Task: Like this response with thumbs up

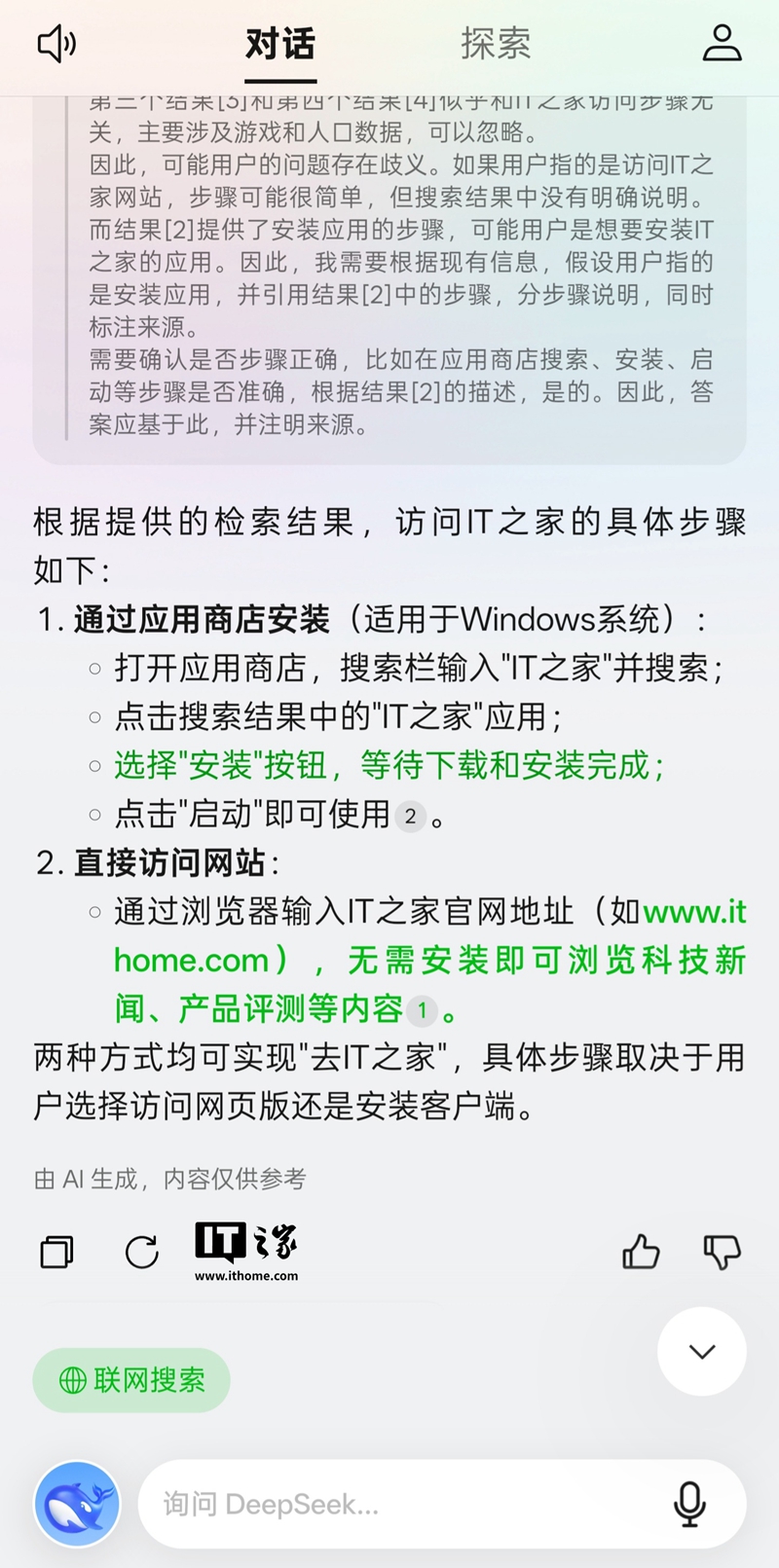Action: tap(641, 1252)
